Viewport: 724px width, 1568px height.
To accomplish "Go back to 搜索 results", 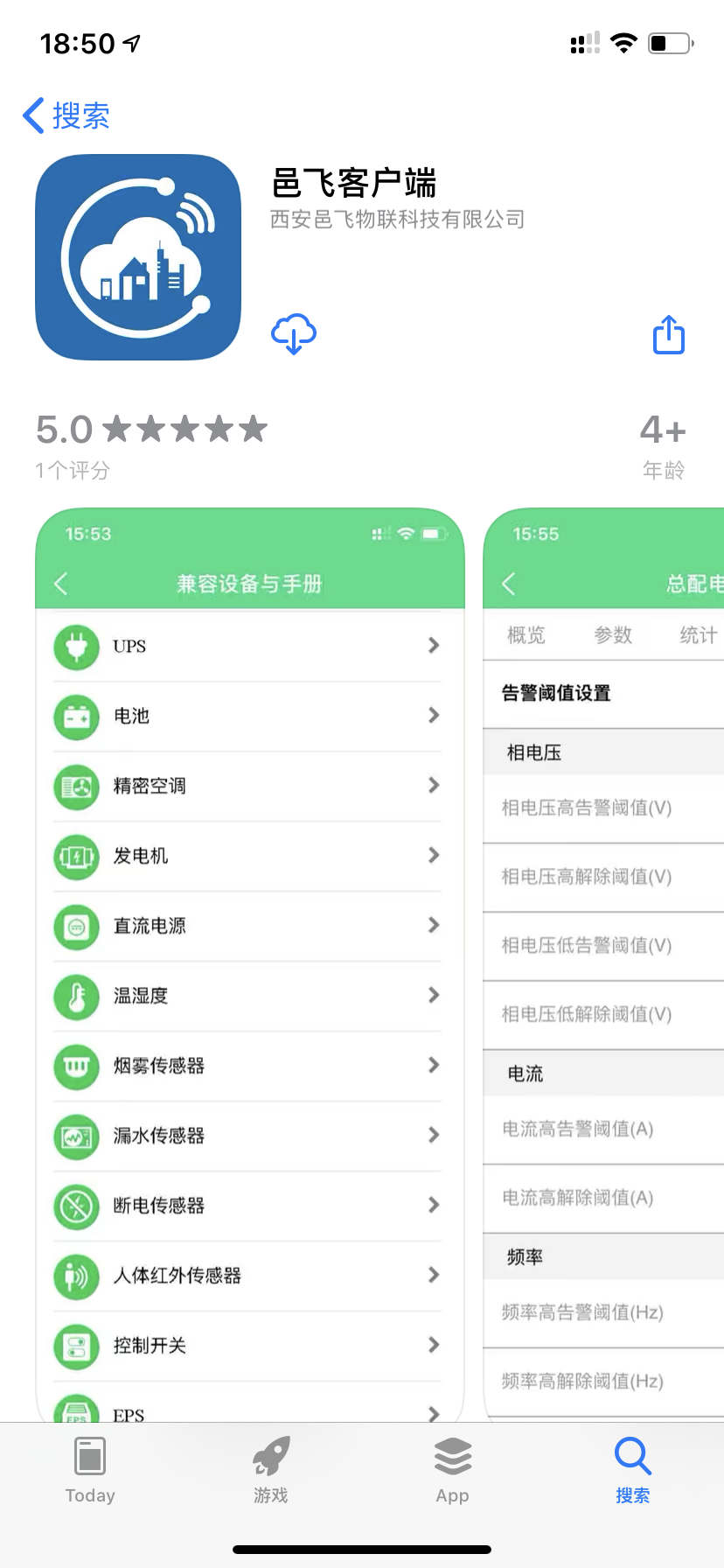I will [66, 115].
